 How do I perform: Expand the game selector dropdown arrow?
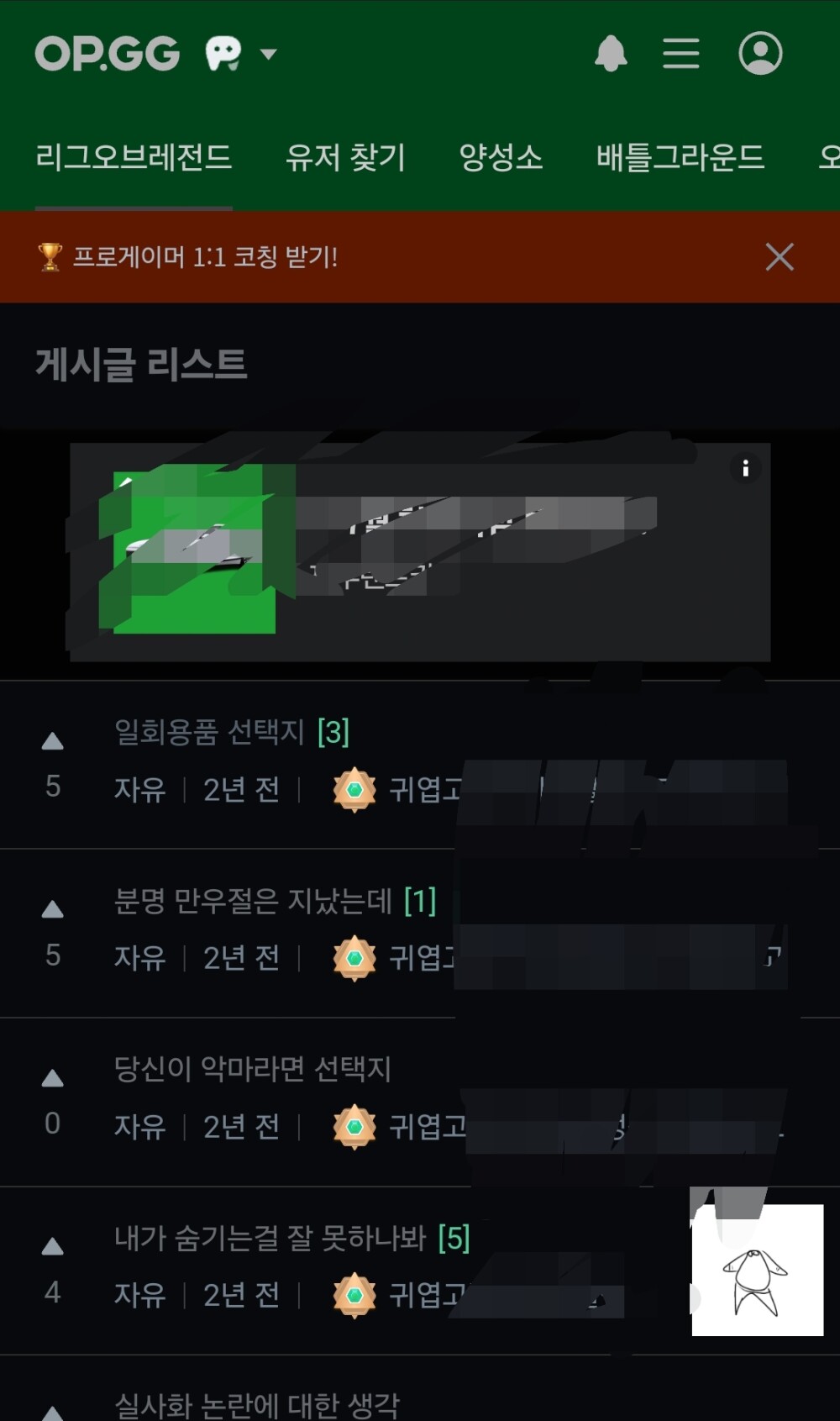(268, 55)
